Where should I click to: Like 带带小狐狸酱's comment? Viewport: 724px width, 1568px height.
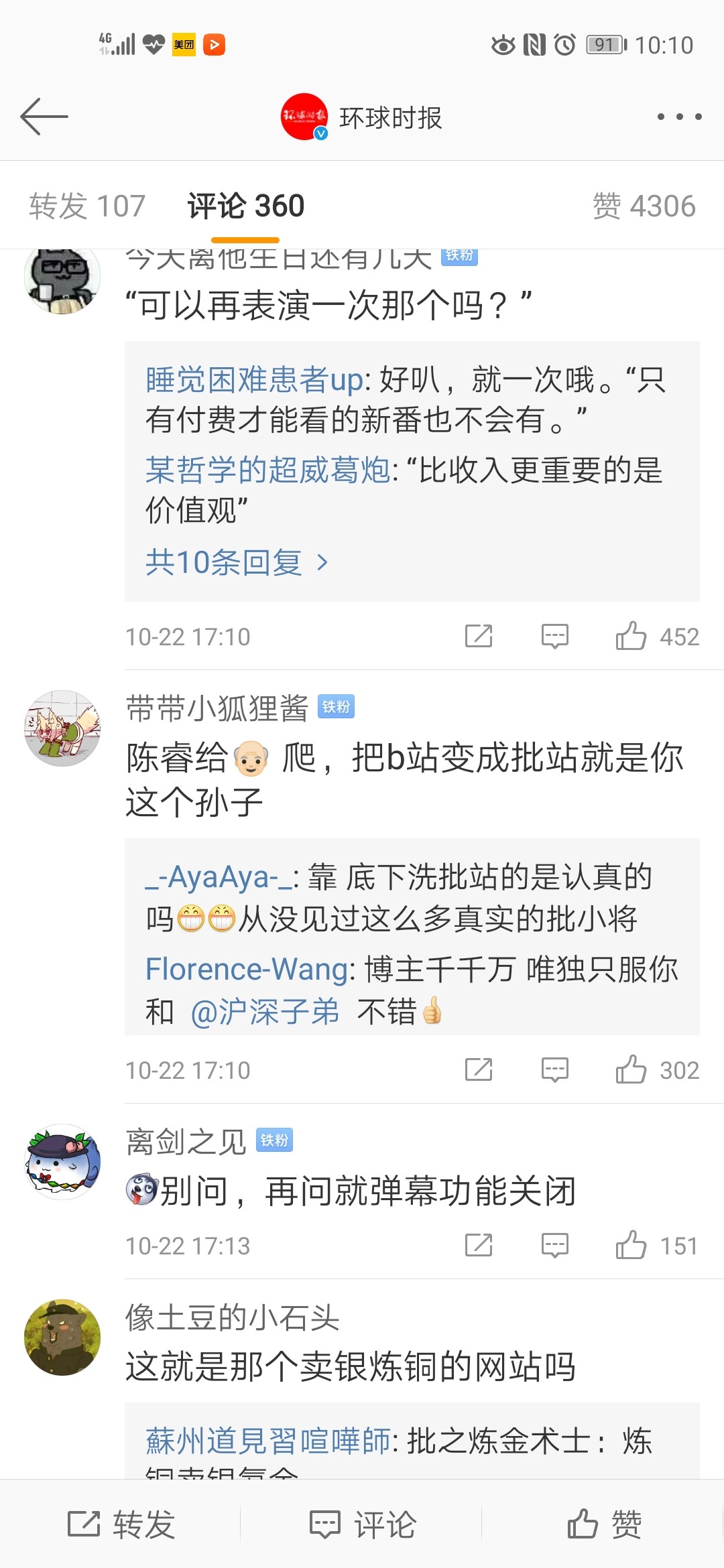coord(631,1069)
